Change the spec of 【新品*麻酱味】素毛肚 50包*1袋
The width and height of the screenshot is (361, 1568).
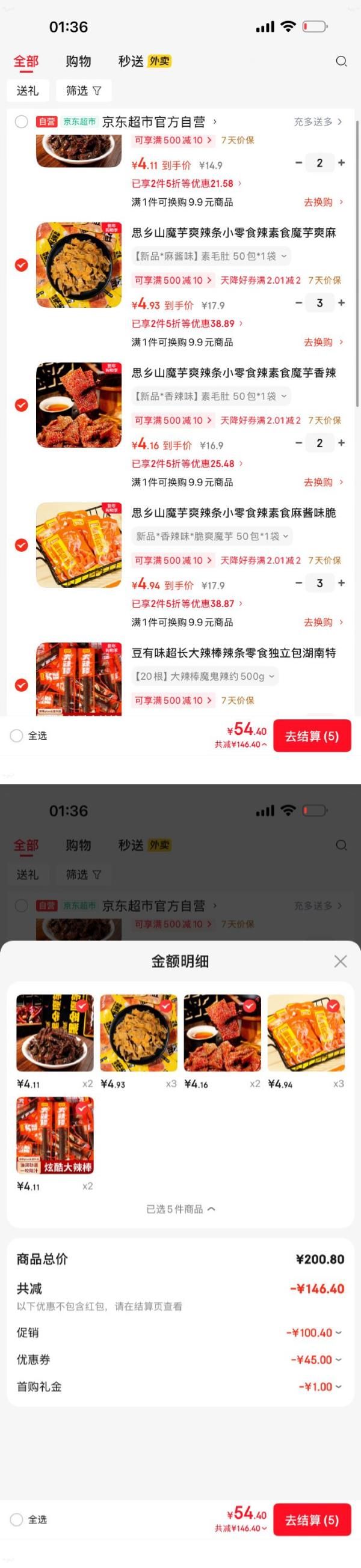211,256
